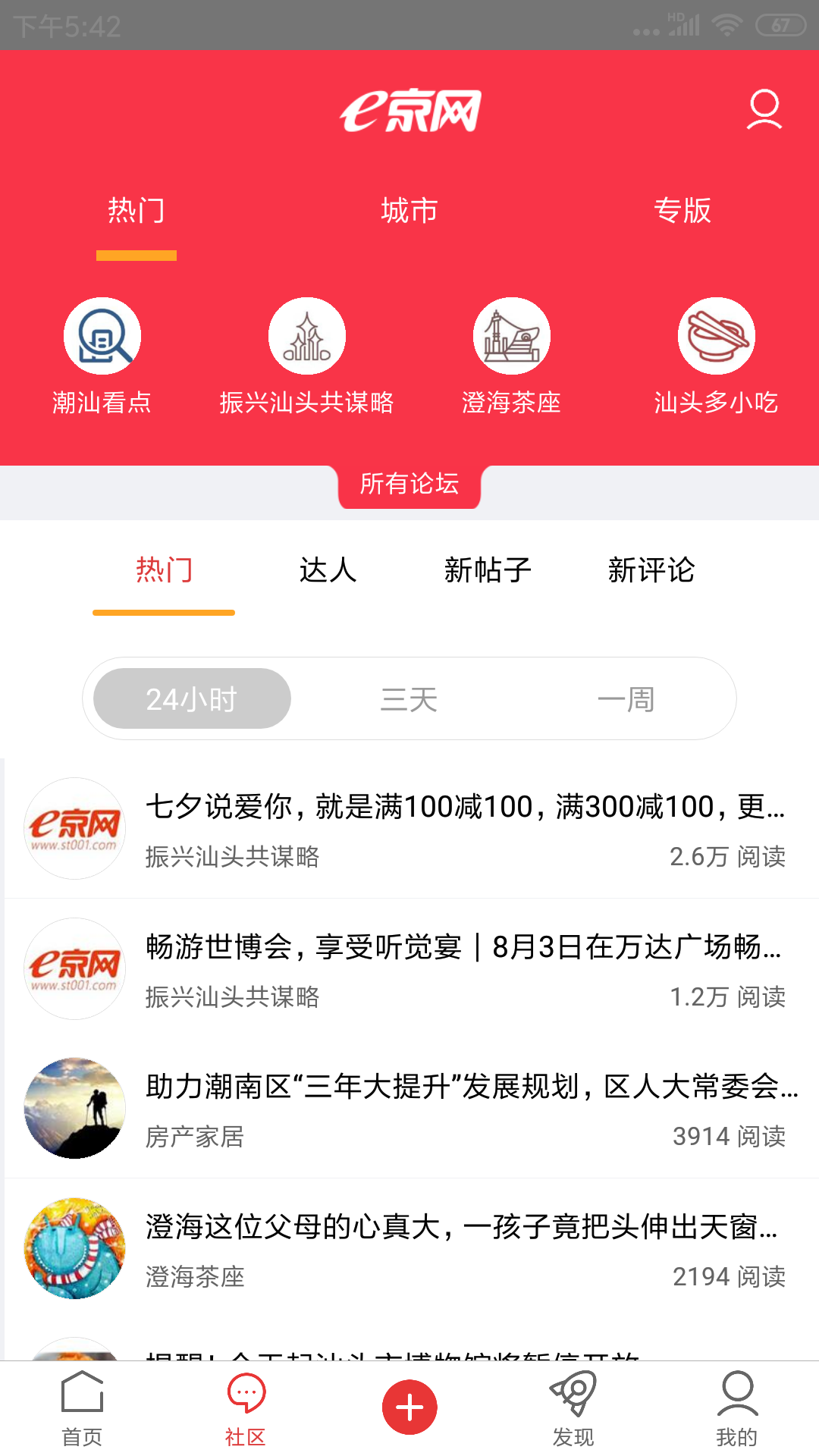819x1456 pixels.
Task: Open the 潮汕看点 forum icon
Action: [x=102, y=334]
